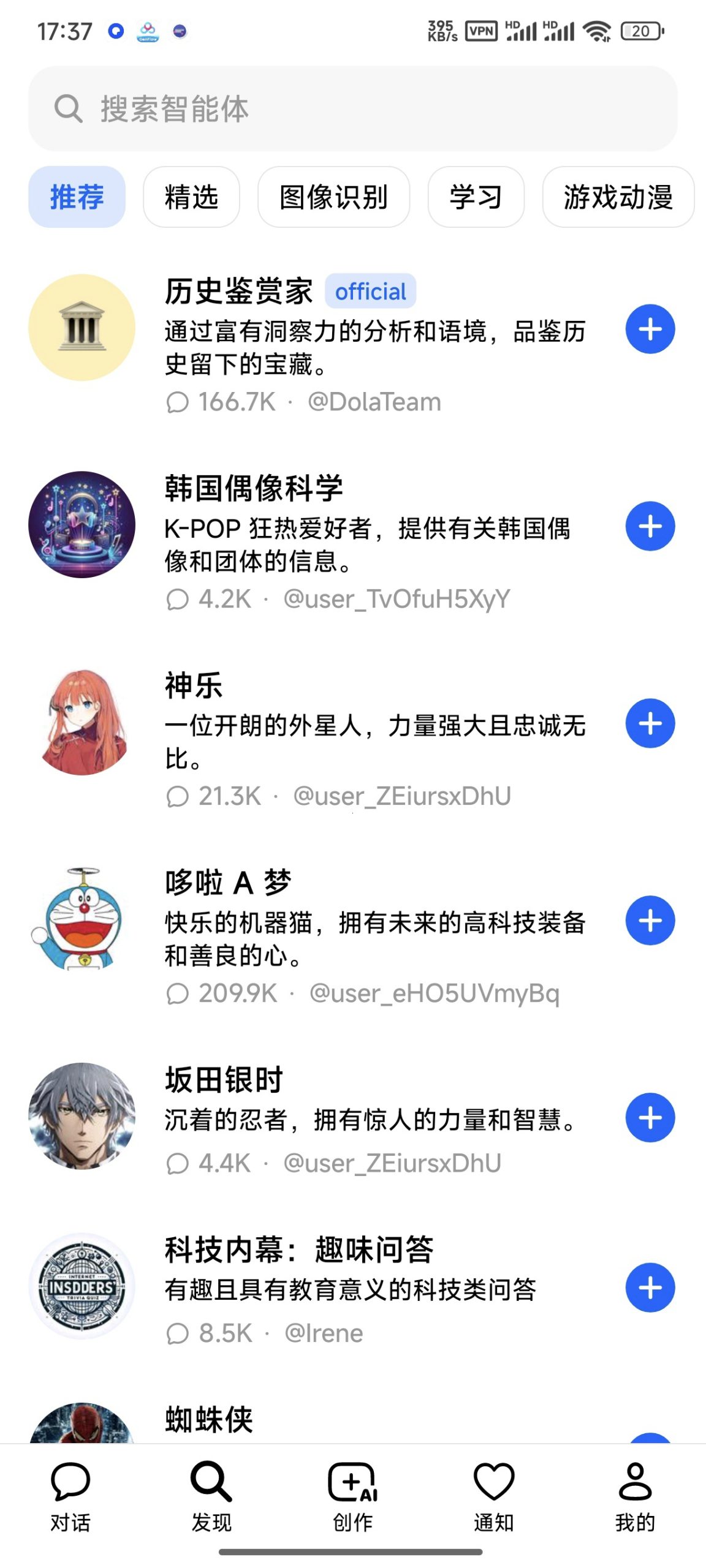Select the 图像识别 filter chip

click(x=333, y=197)
